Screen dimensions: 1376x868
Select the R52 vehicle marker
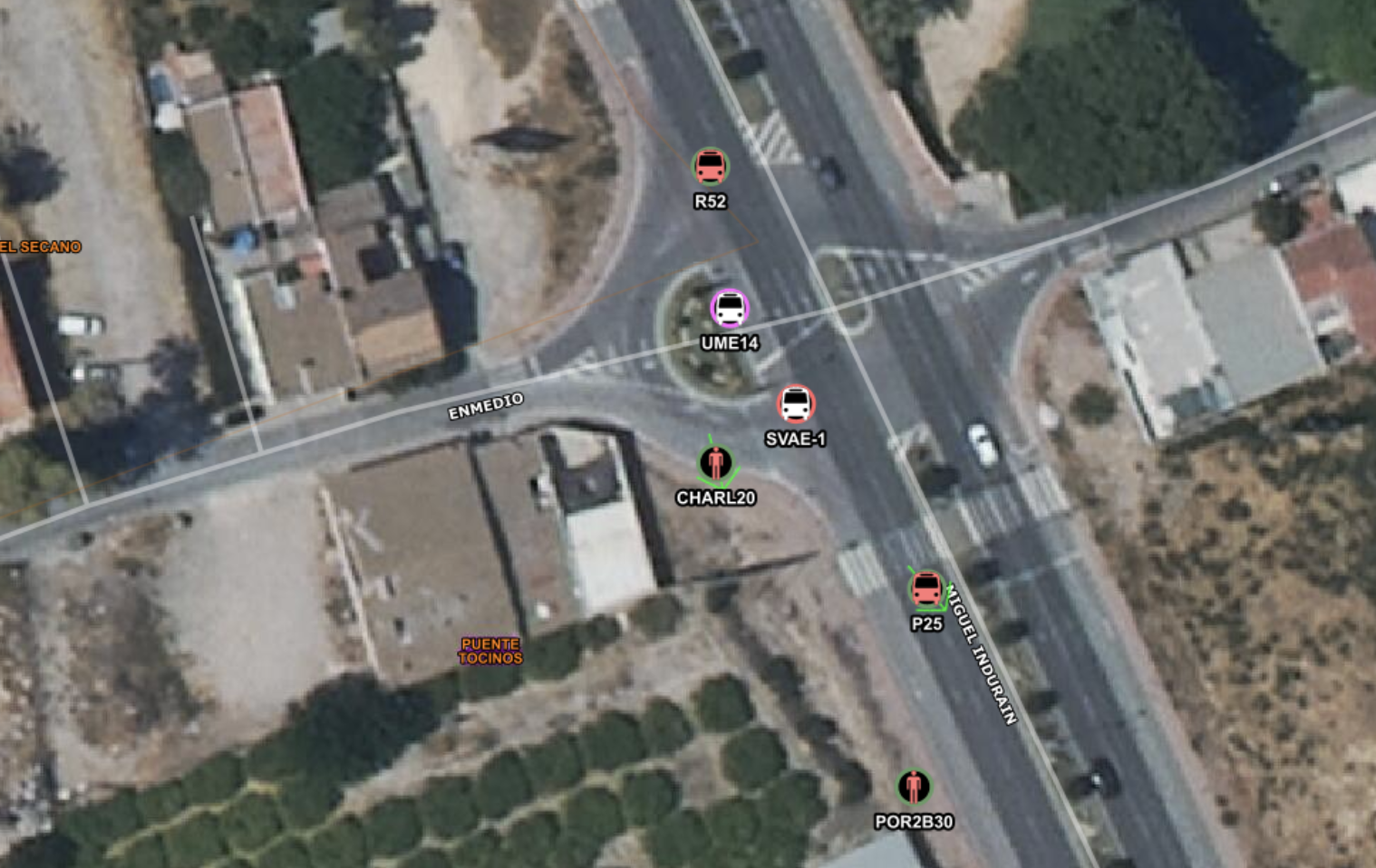pyautogui.click(x=711, y=167)
